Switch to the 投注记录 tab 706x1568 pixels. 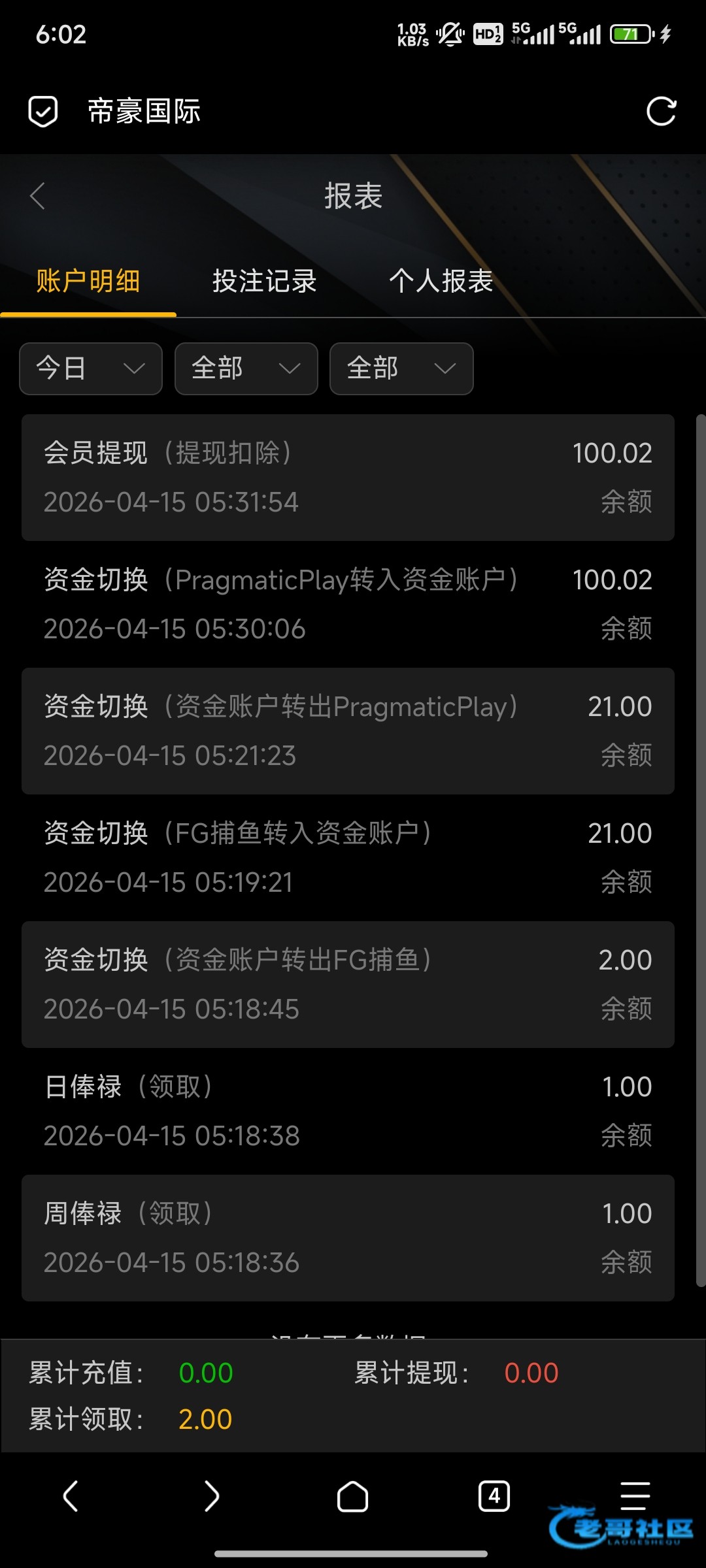[264, 282]
